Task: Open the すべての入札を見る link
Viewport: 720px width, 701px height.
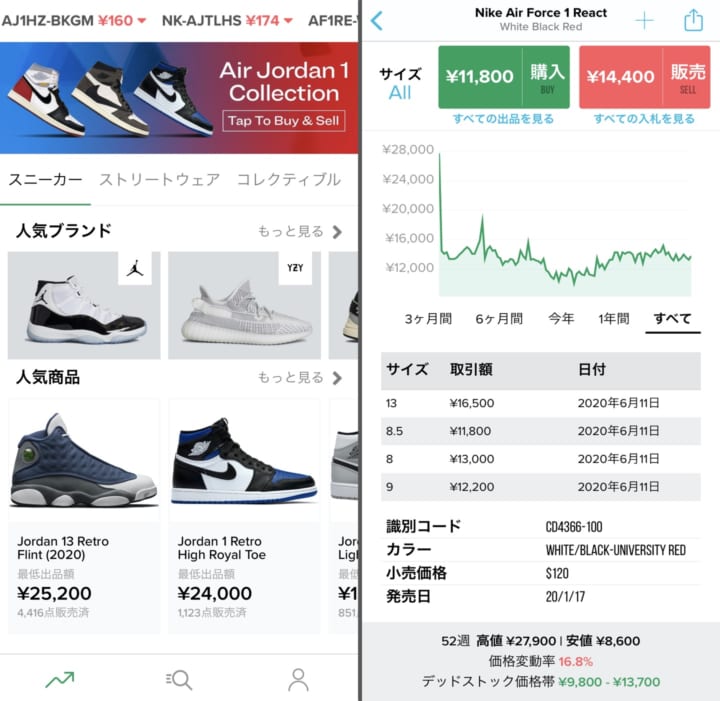Action: coord(644,119)
